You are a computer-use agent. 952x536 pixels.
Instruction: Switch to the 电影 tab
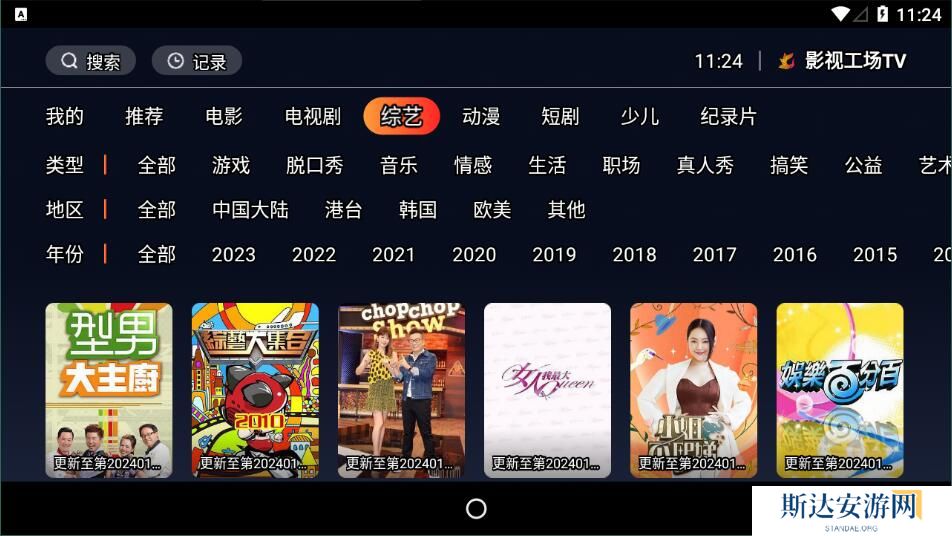click(x=224, y=116)
